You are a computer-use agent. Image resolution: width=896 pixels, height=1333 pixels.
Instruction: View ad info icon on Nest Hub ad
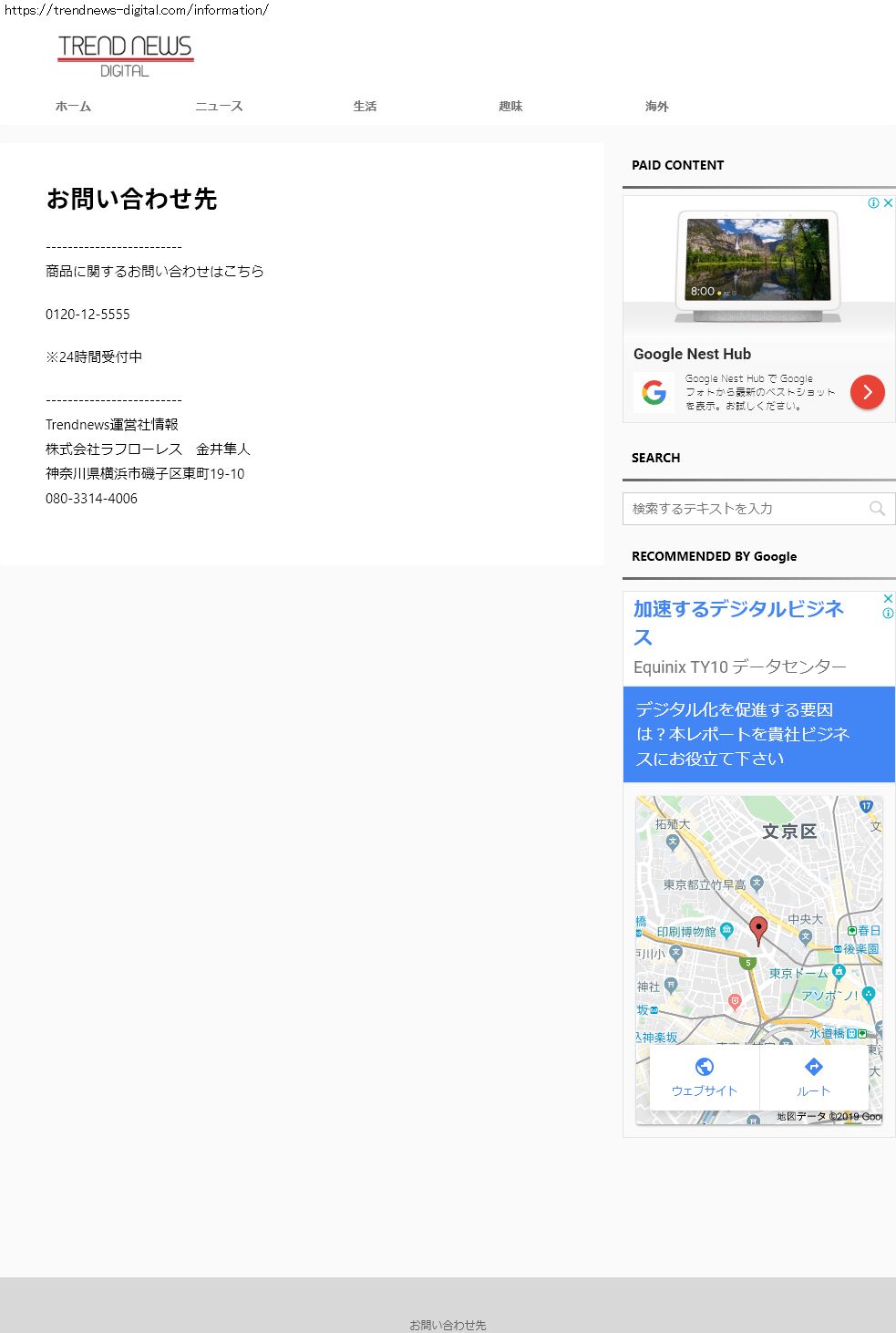pyautogui.click(x=873, y=203)
